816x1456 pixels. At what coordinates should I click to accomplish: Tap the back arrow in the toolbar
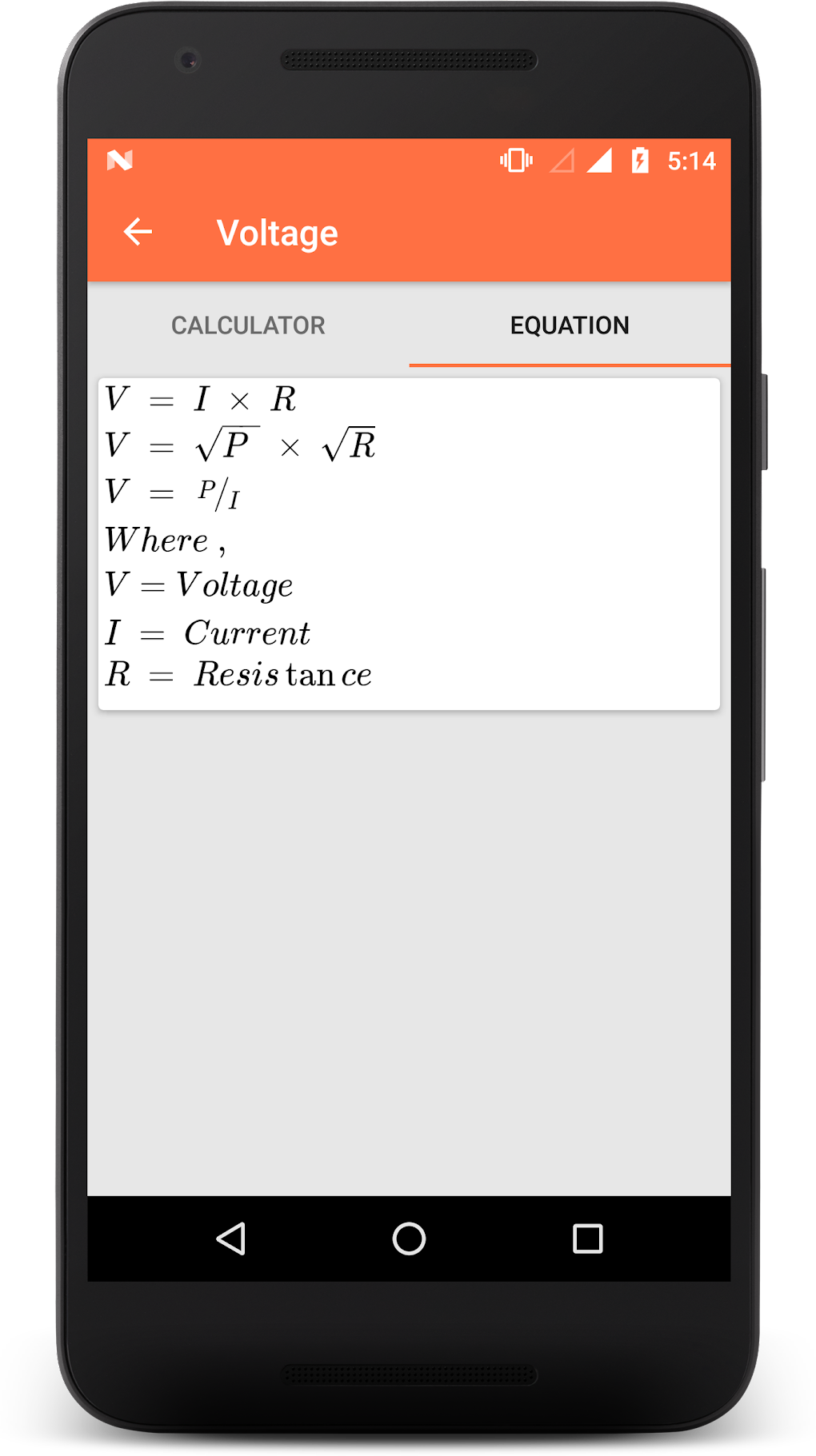pos(137,231)
